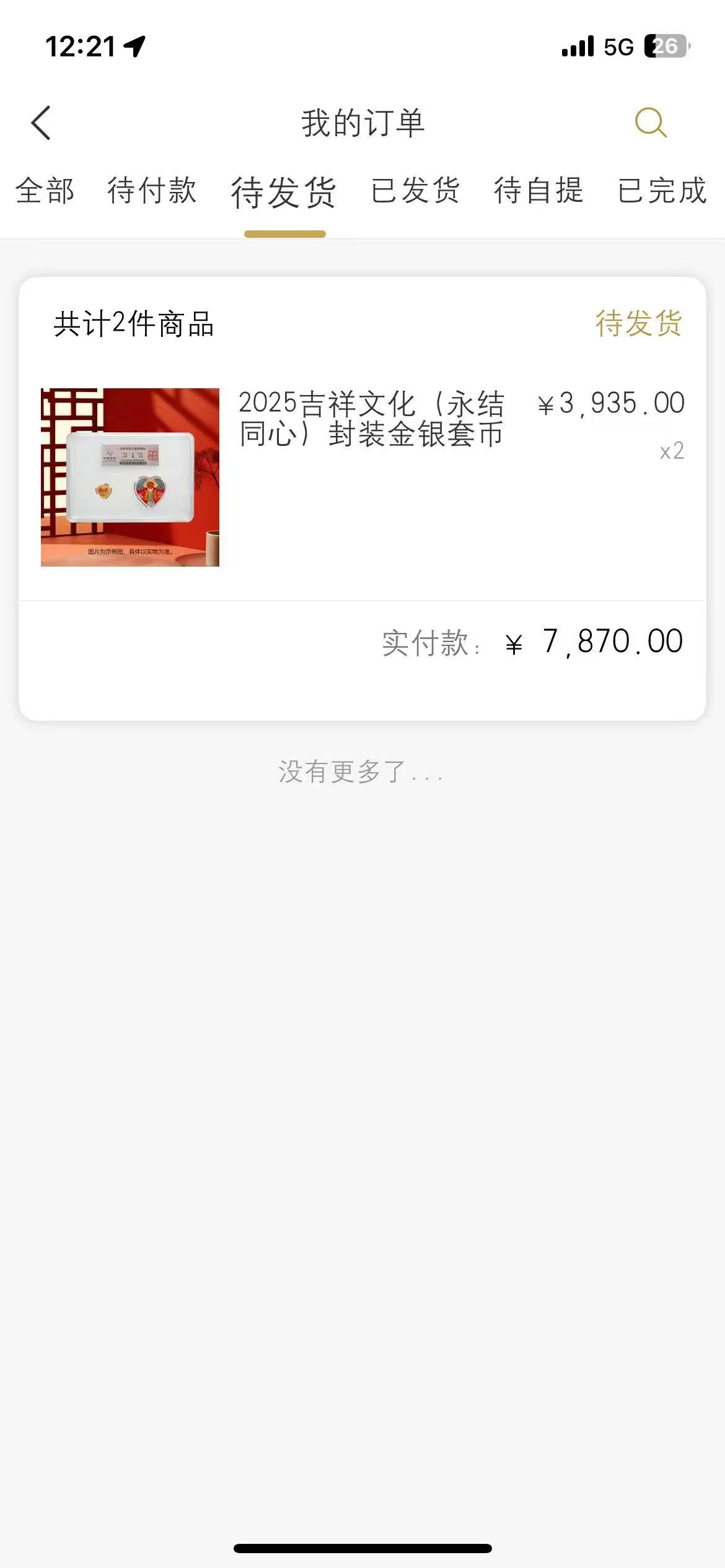Show the 已完成 orders tab
Image resolution: width=725 pixels, height=1568 pixels.
[x=662, y=190]
